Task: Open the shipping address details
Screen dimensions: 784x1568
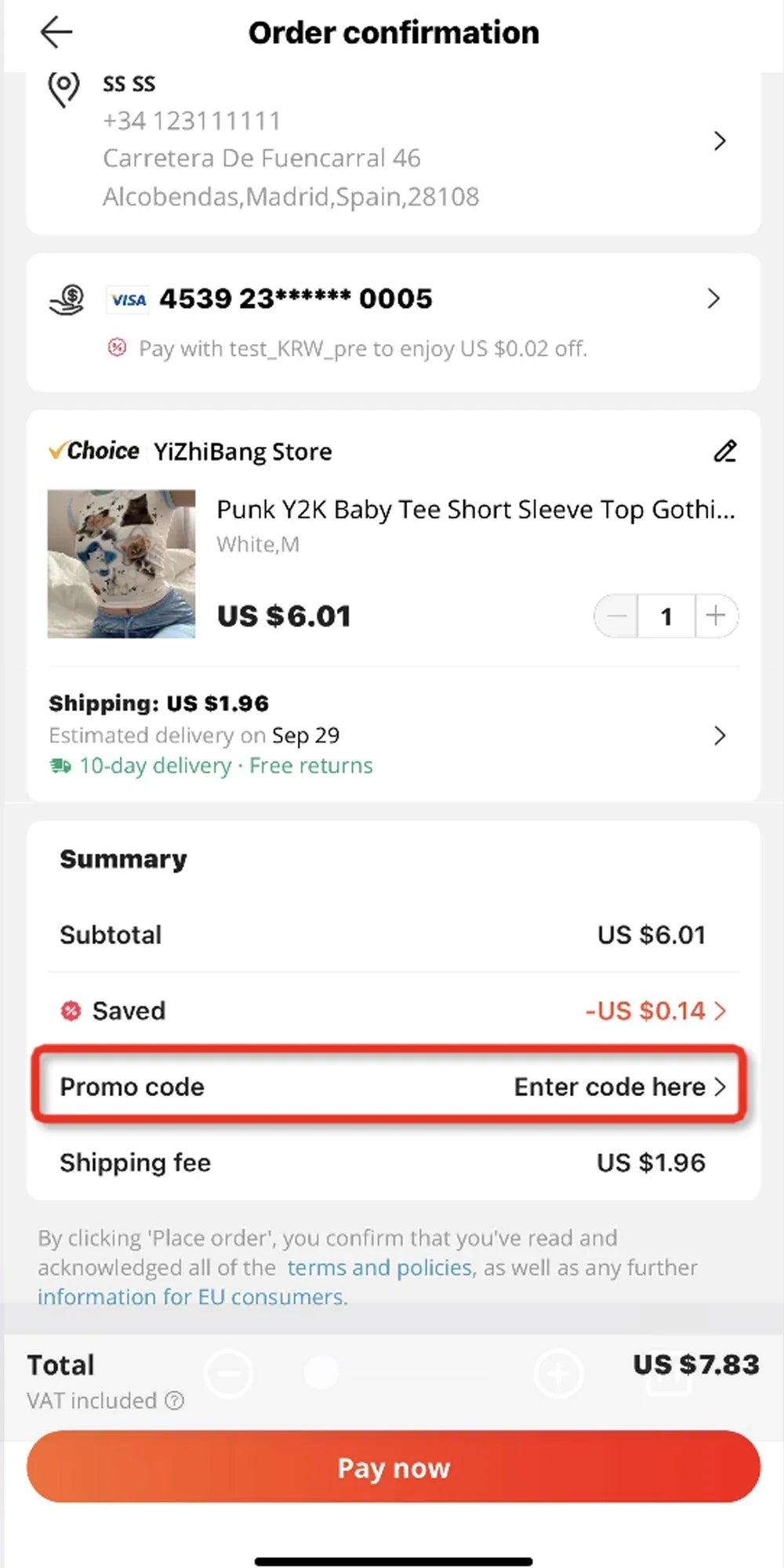Action: click(x=719, y=141)
